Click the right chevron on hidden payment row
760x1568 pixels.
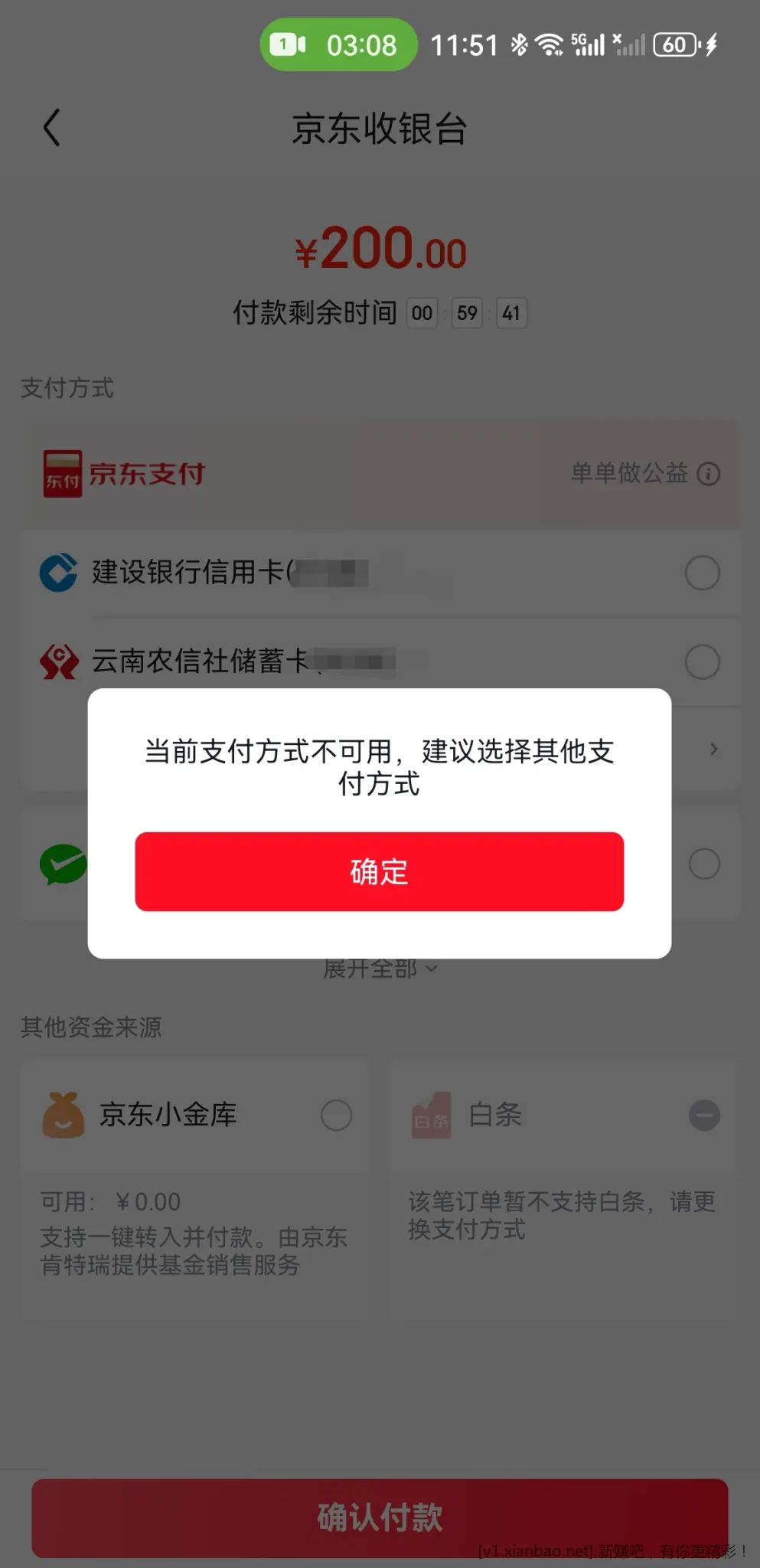[x=713, y=749]
